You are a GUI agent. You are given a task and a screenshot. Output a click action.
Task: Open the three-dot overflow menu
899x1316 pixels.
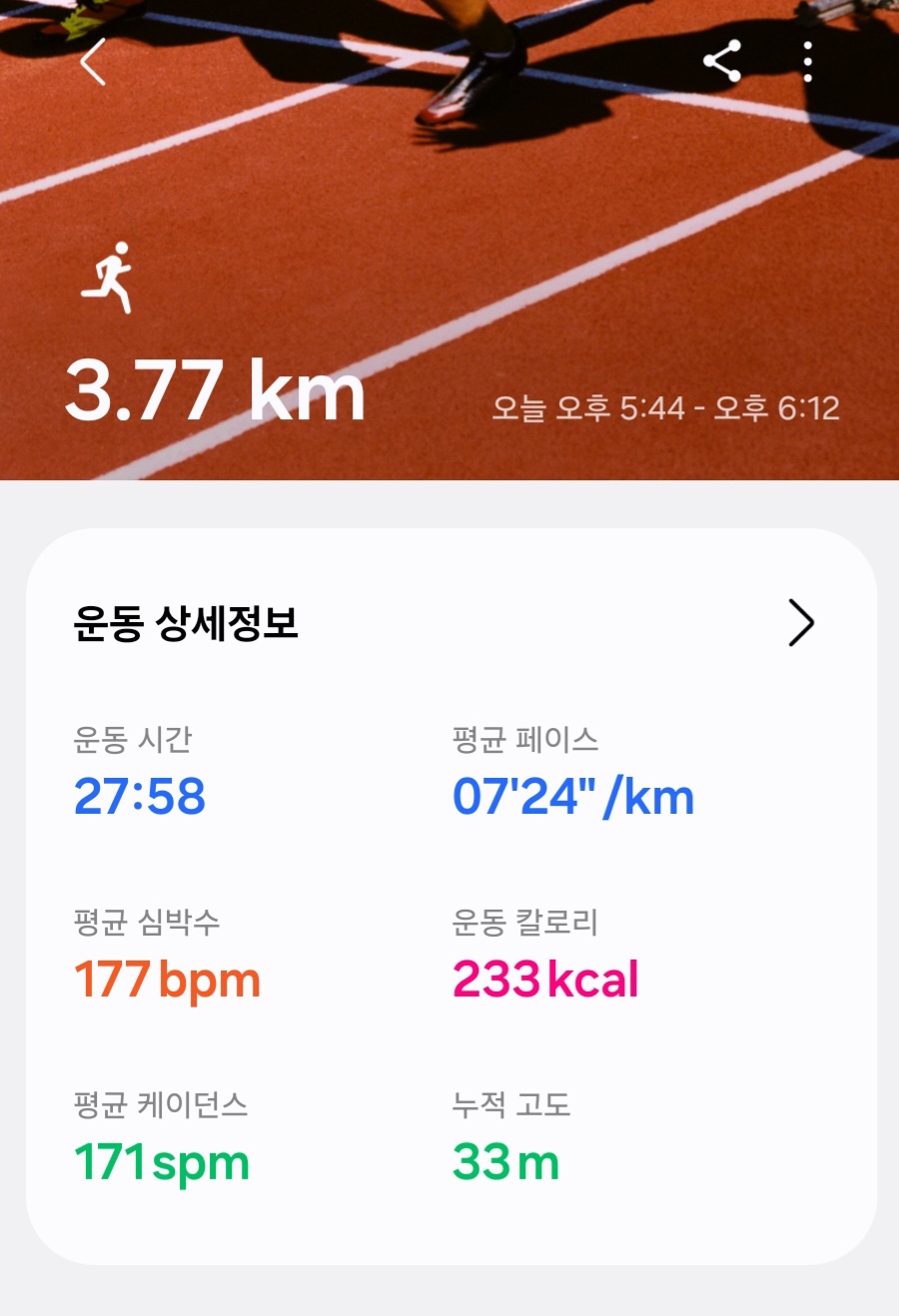(x=807, y=62)
